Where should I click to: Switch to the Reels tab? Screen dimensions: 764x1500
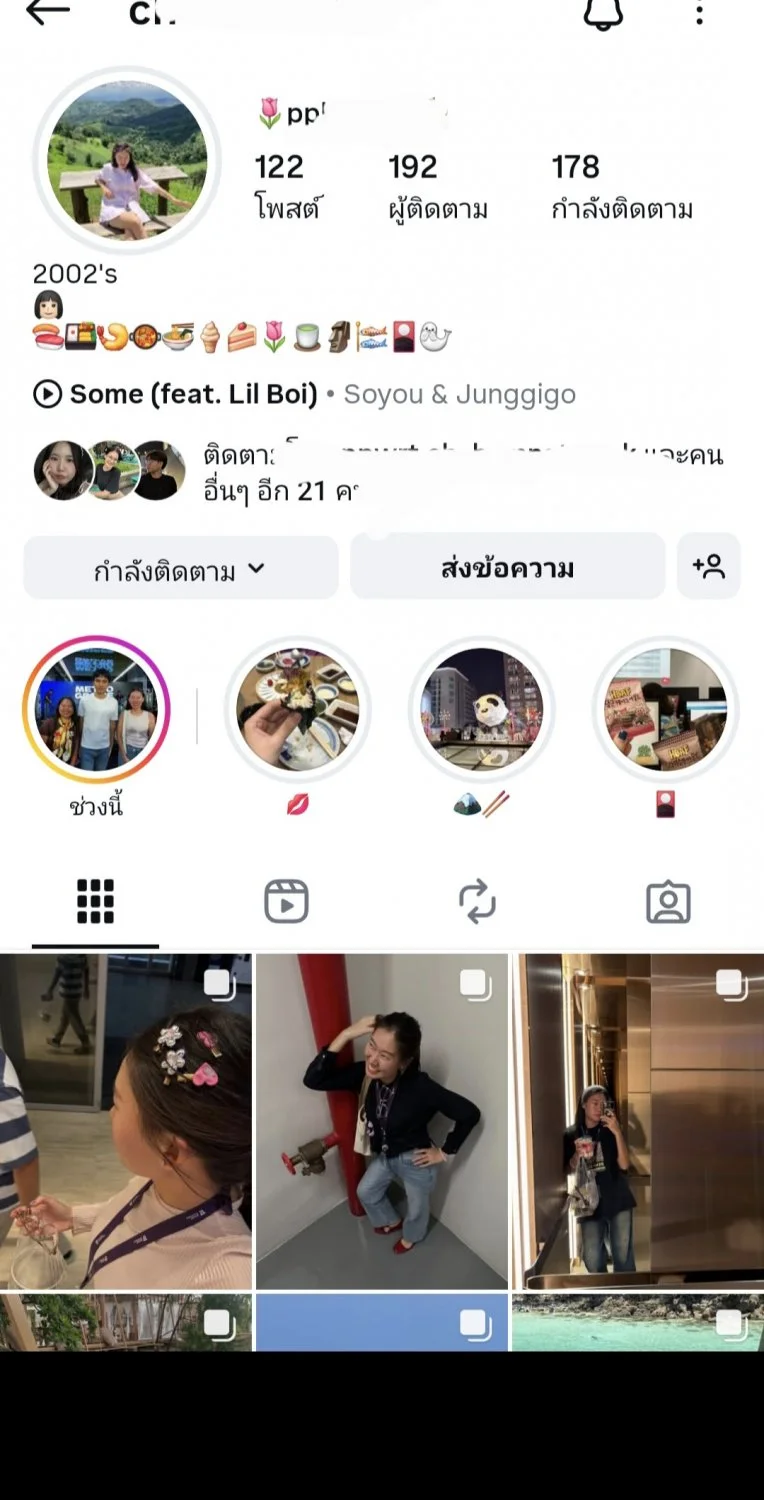(x=286, y=902)
